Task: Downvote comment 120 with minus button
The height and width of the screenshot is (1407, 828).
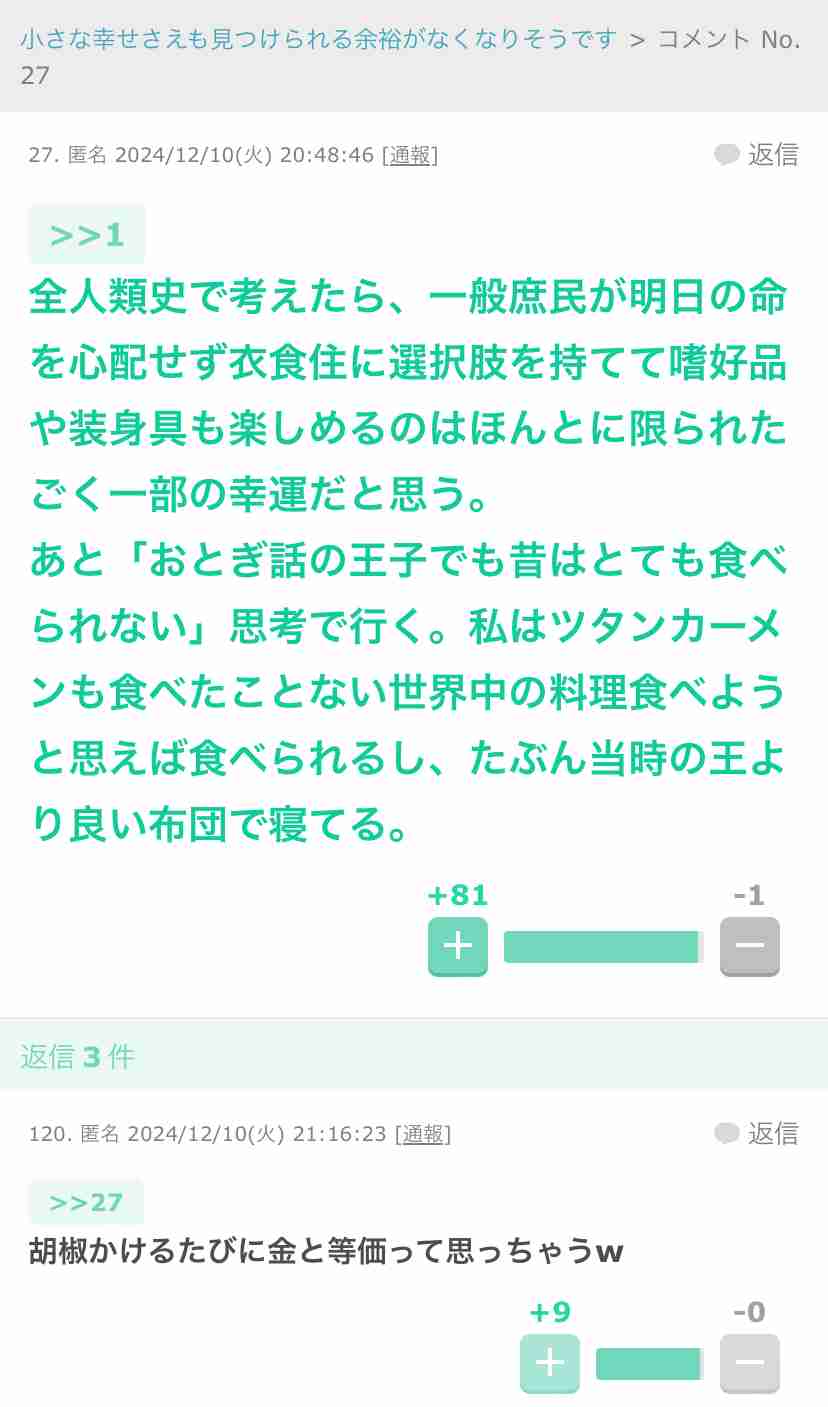Action: [x=750, y=1363]
